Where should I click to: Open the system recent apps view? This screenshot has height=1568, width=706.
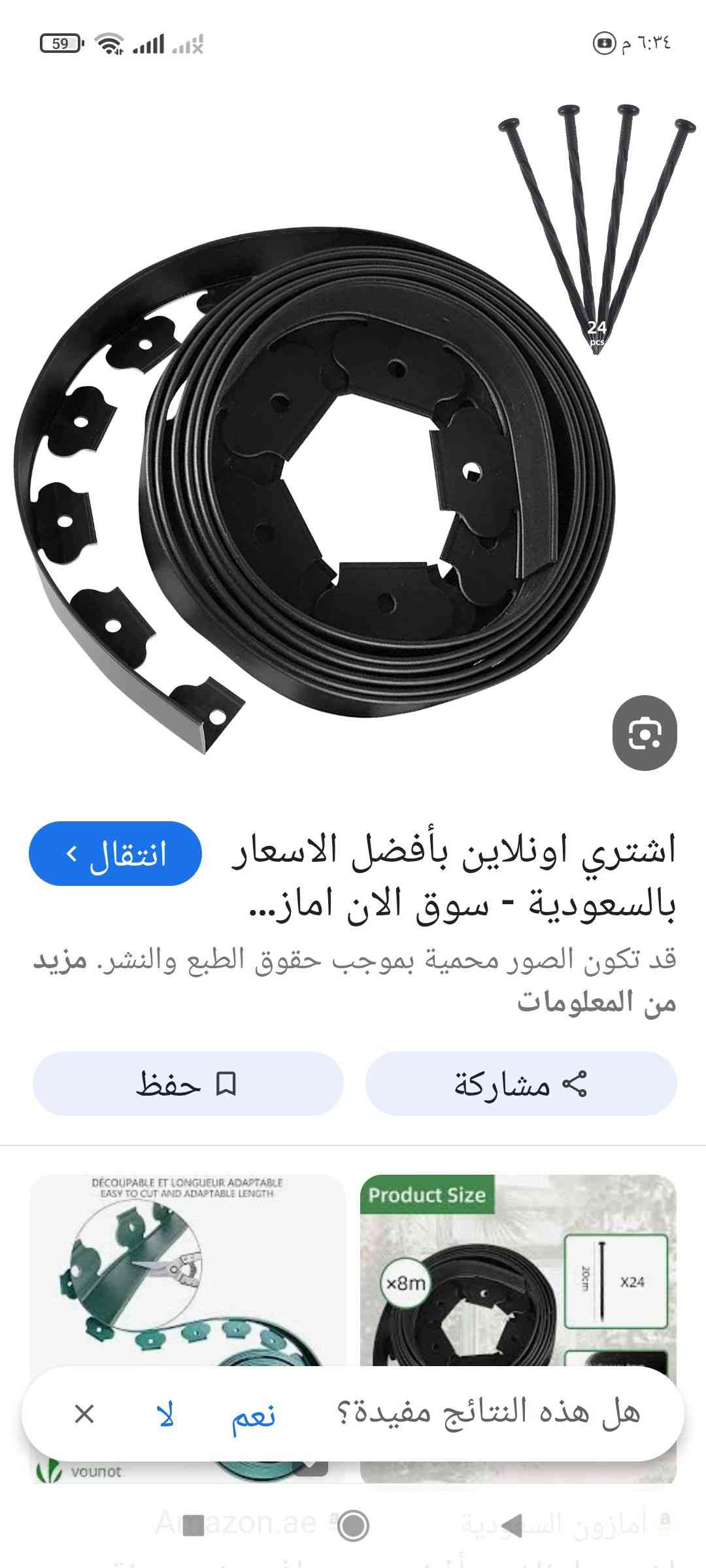point(193,1526)
